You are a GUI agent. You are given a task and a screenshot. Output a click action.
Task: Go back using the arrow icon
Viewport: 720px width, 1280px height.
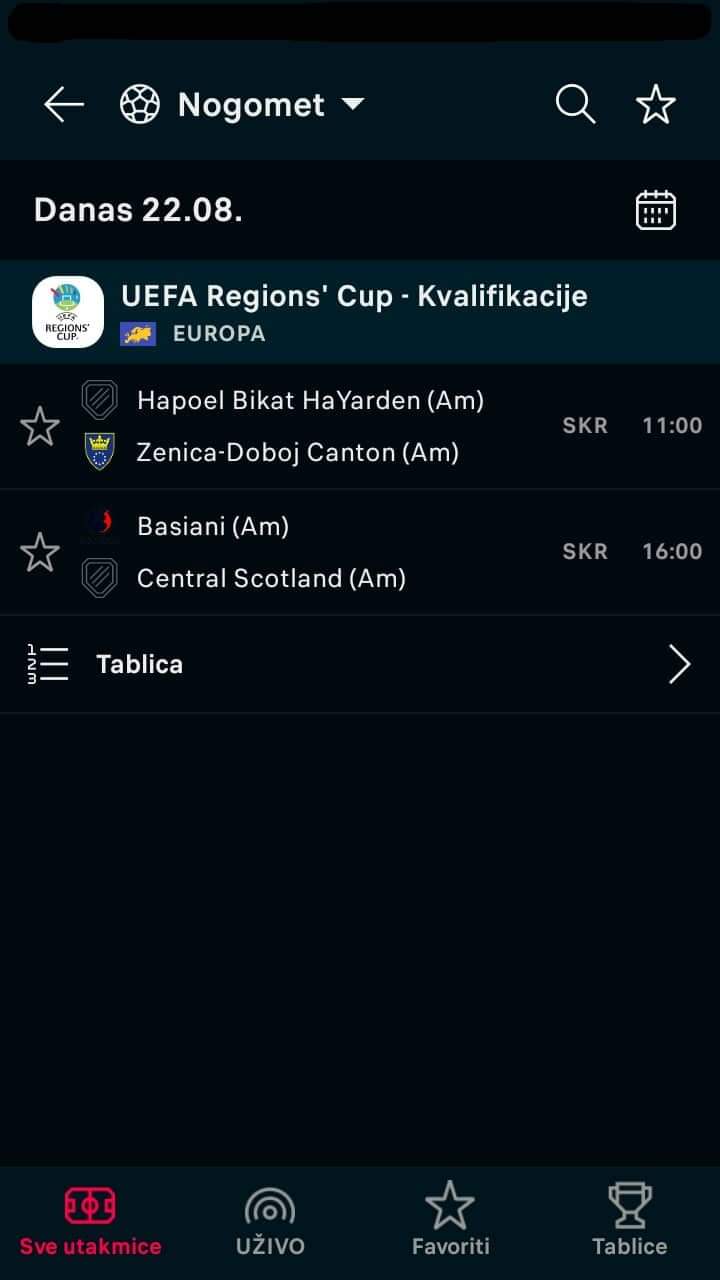coord(64,104)
